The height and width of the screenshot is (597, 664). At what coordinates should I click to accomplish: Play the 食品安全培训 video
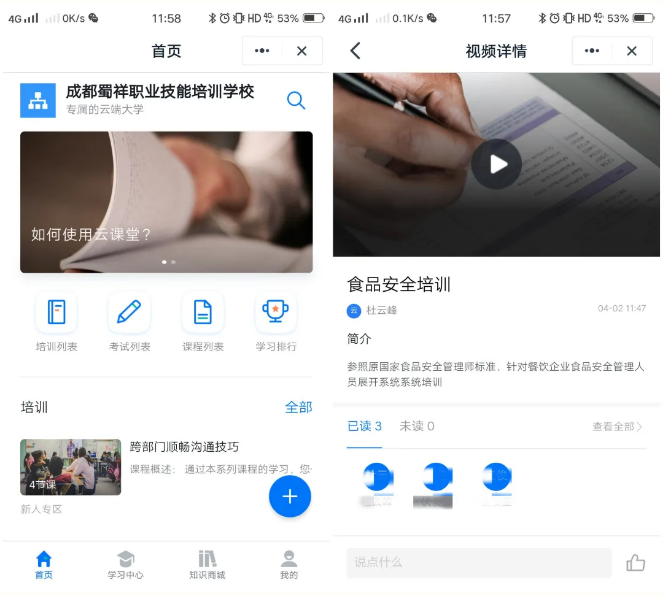(497, 165)
